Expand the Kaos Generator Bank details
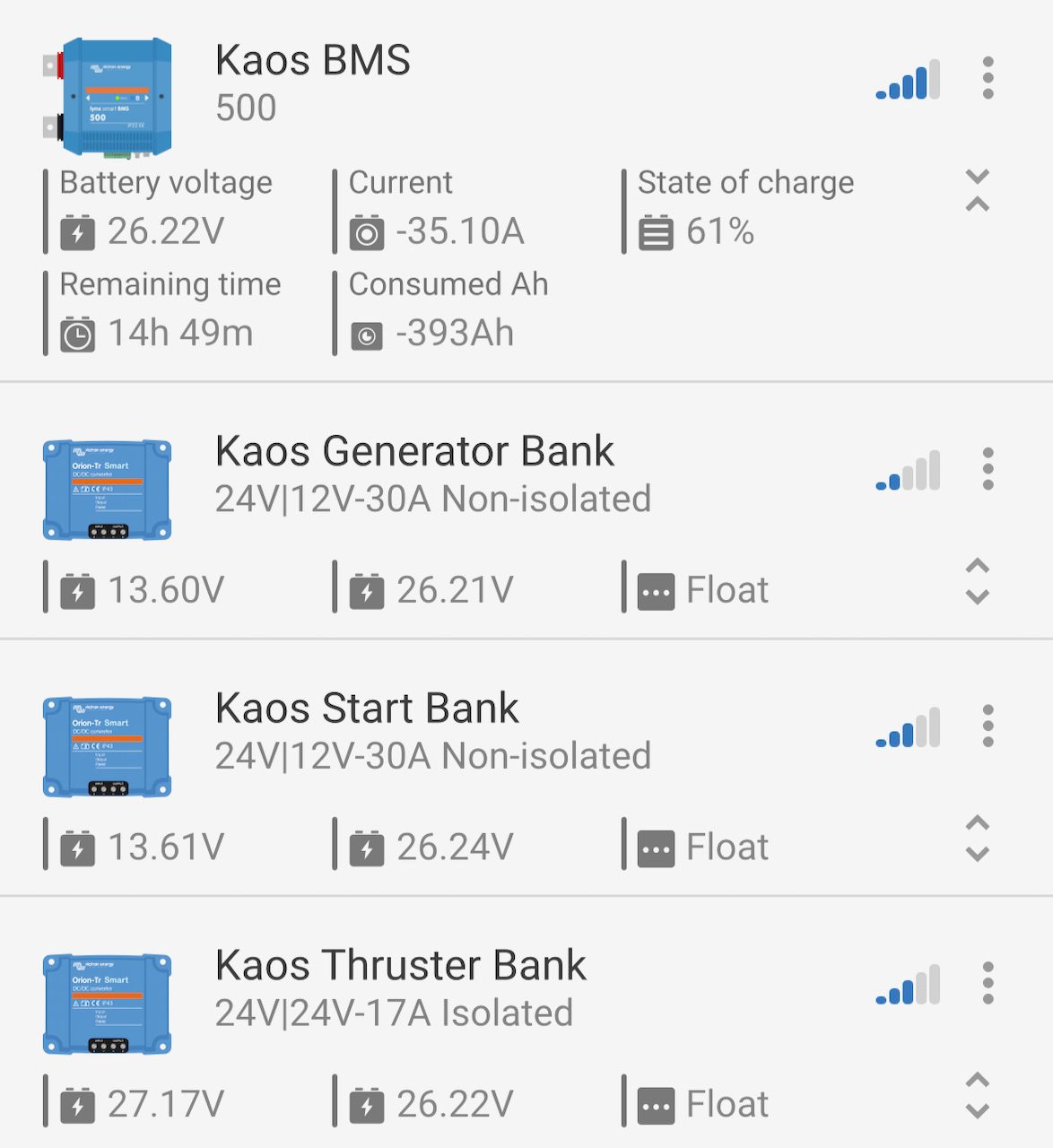Screen dimensions: 1053x1148 click(x=977, y=581)
